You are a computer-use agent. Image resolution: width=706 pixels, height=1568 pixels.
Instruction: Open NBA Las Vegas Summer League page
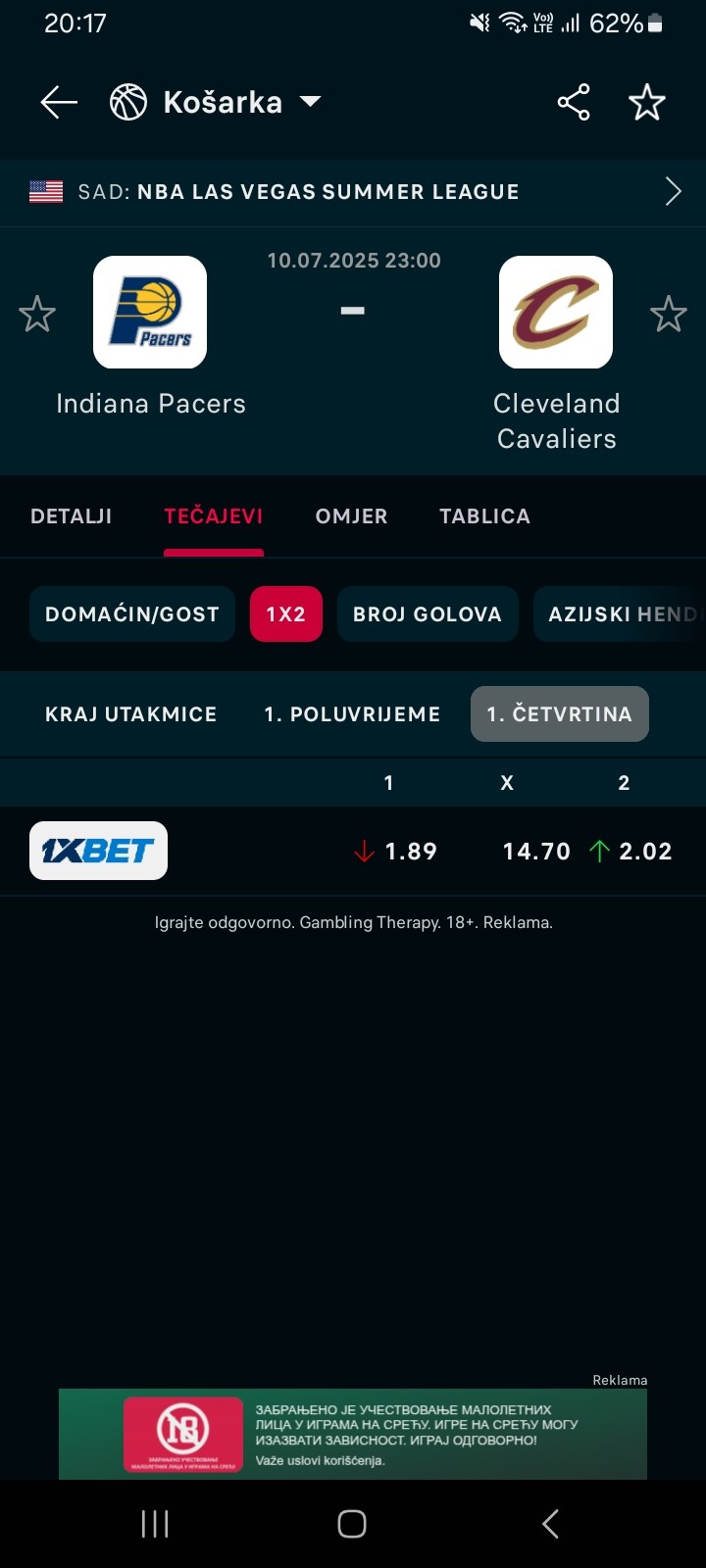coord(353,192)
